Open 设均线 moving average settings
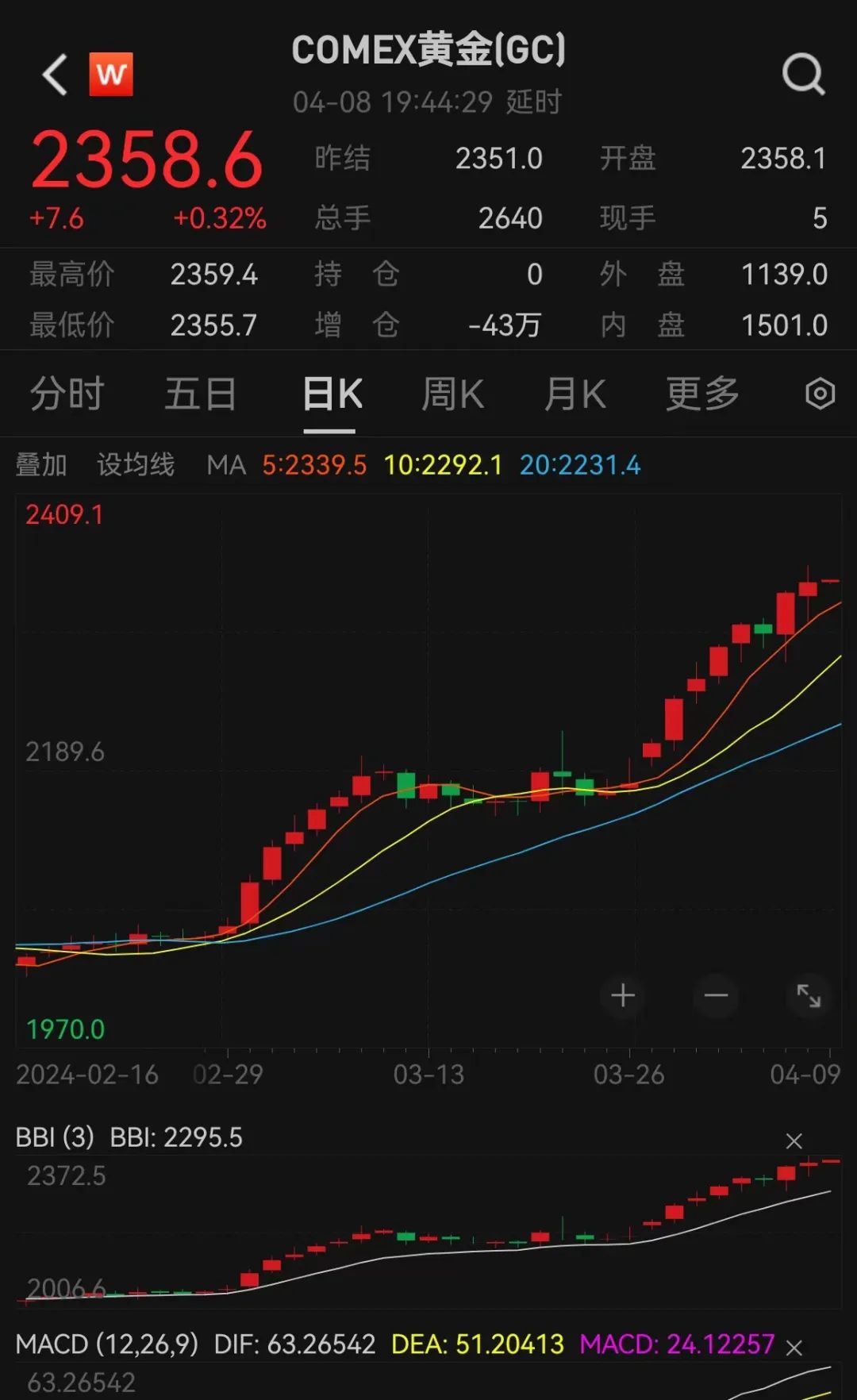Screen dimensions: 857x1400 point(136,464)
